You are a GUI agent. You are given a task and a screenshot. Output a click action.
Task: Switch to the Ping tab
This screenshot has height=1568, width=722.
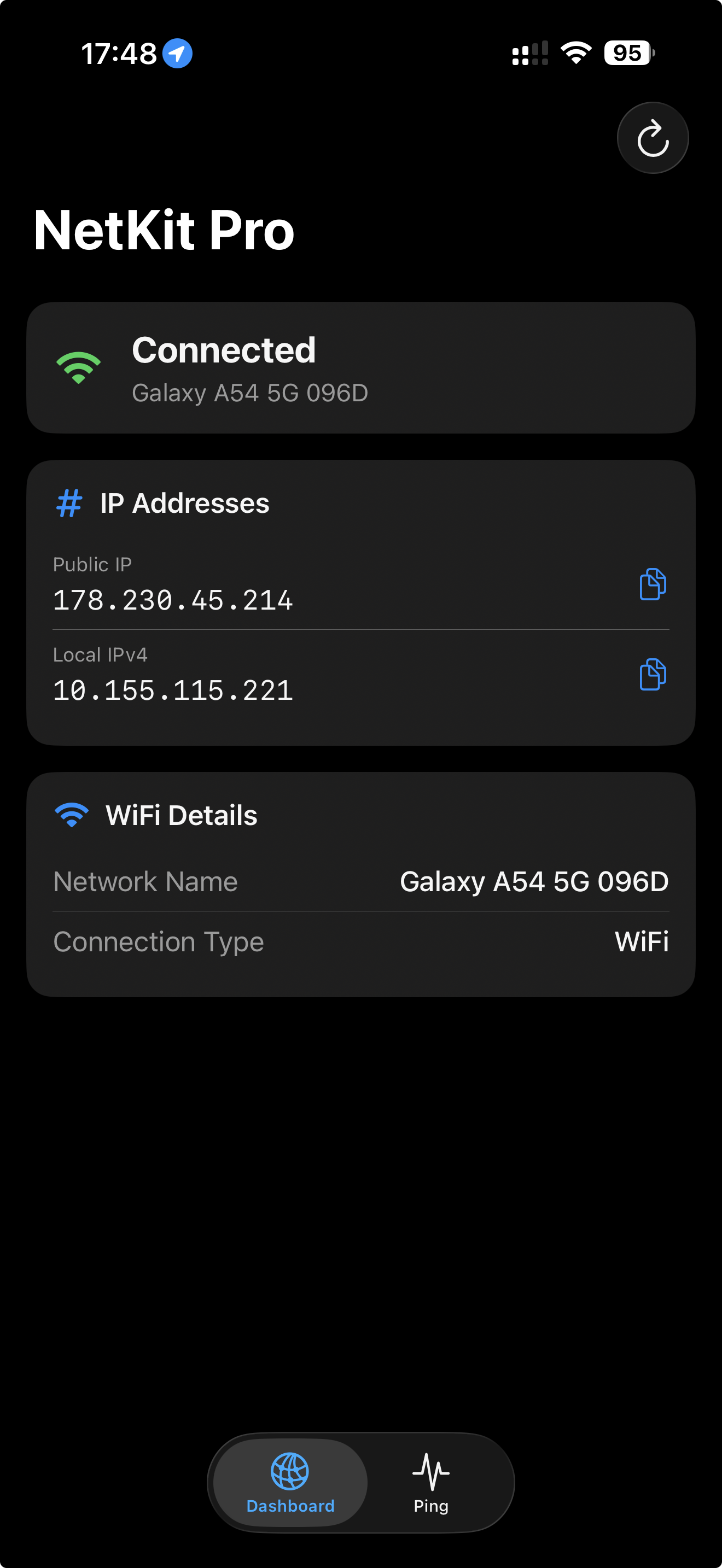[x=430, y=1483]
